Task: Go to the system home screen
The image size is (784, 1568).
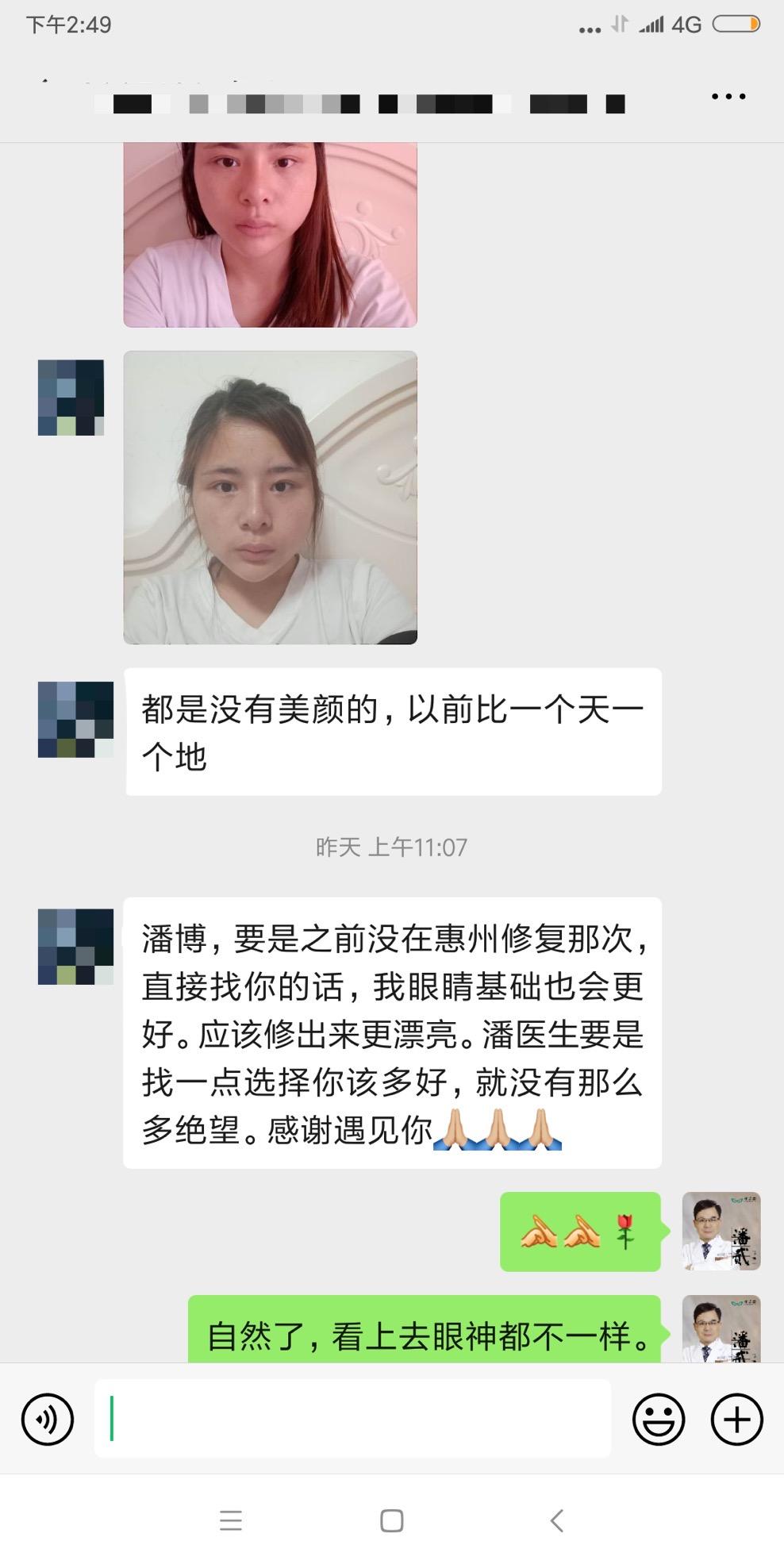Action: point(392,1520)
